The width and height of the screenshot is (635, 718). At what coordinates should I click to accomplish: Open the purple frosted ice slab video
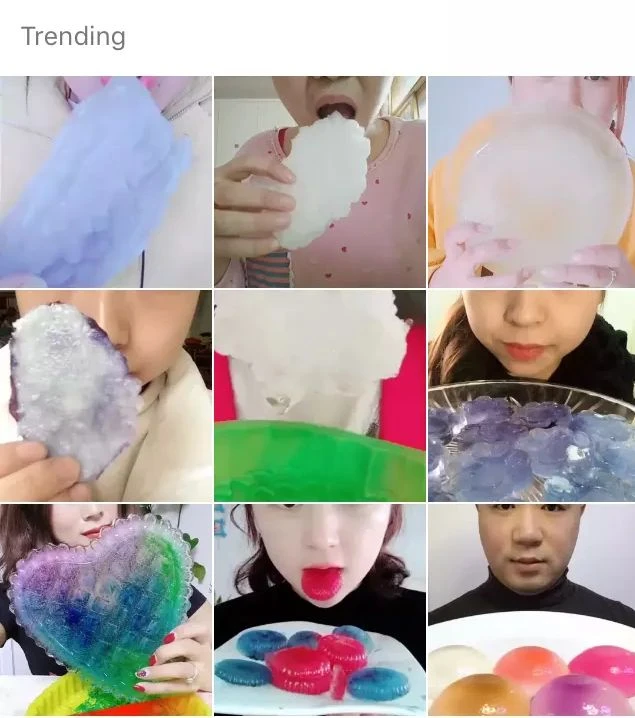[x=106, y=396]
